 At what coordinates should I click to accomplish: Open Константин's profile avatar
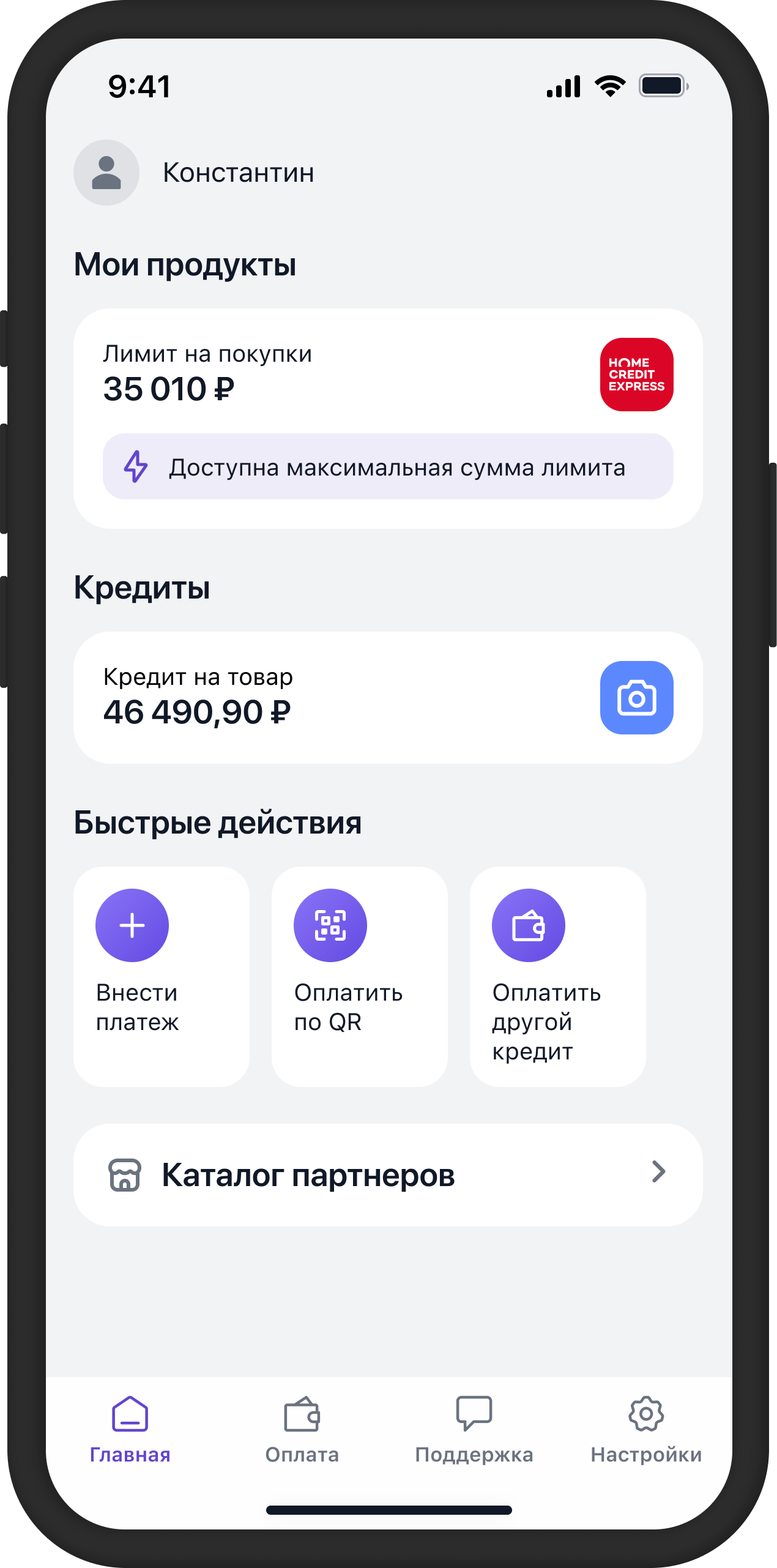(x=106, y=173)
